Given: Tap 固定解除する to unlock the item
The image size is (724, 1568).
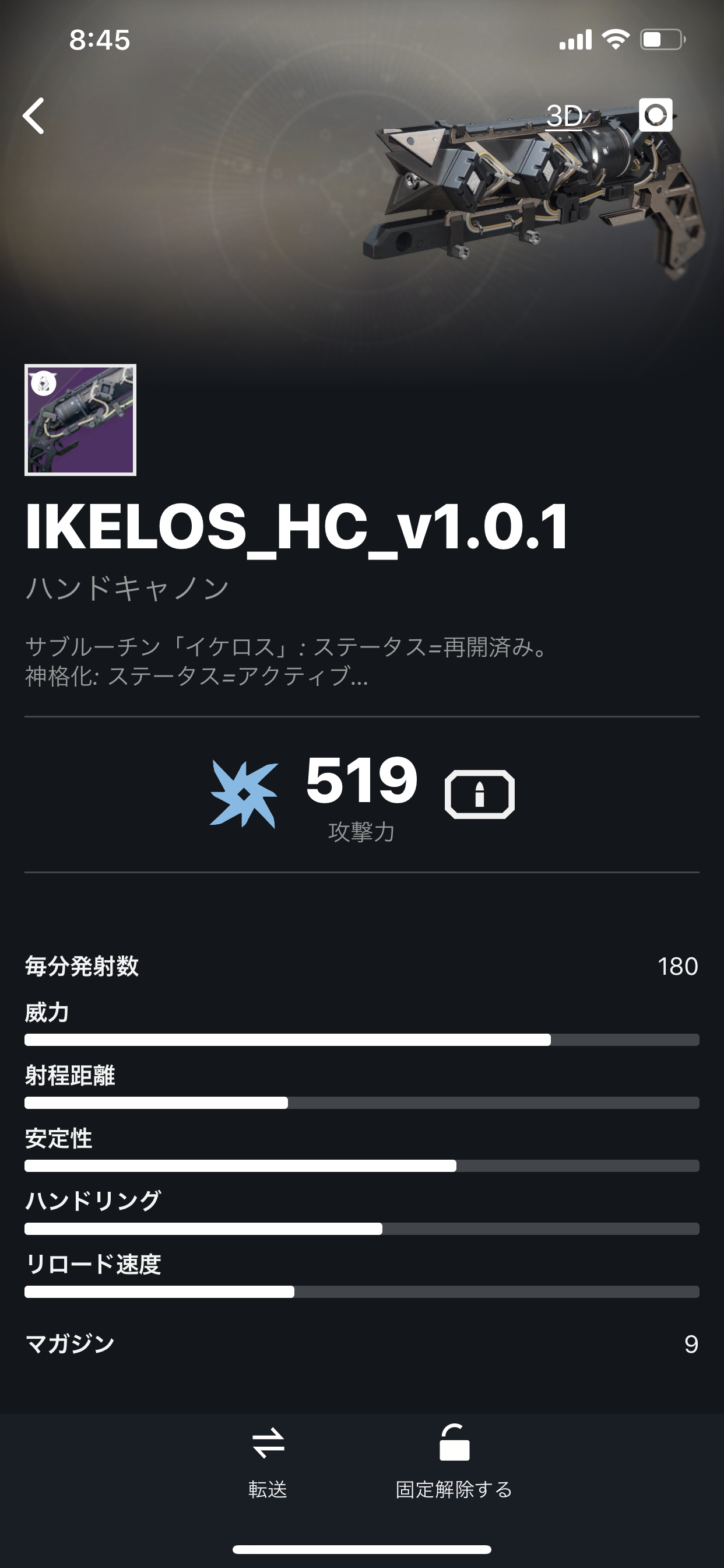Looking at the screenshot, I should (x=454, y=1462).
